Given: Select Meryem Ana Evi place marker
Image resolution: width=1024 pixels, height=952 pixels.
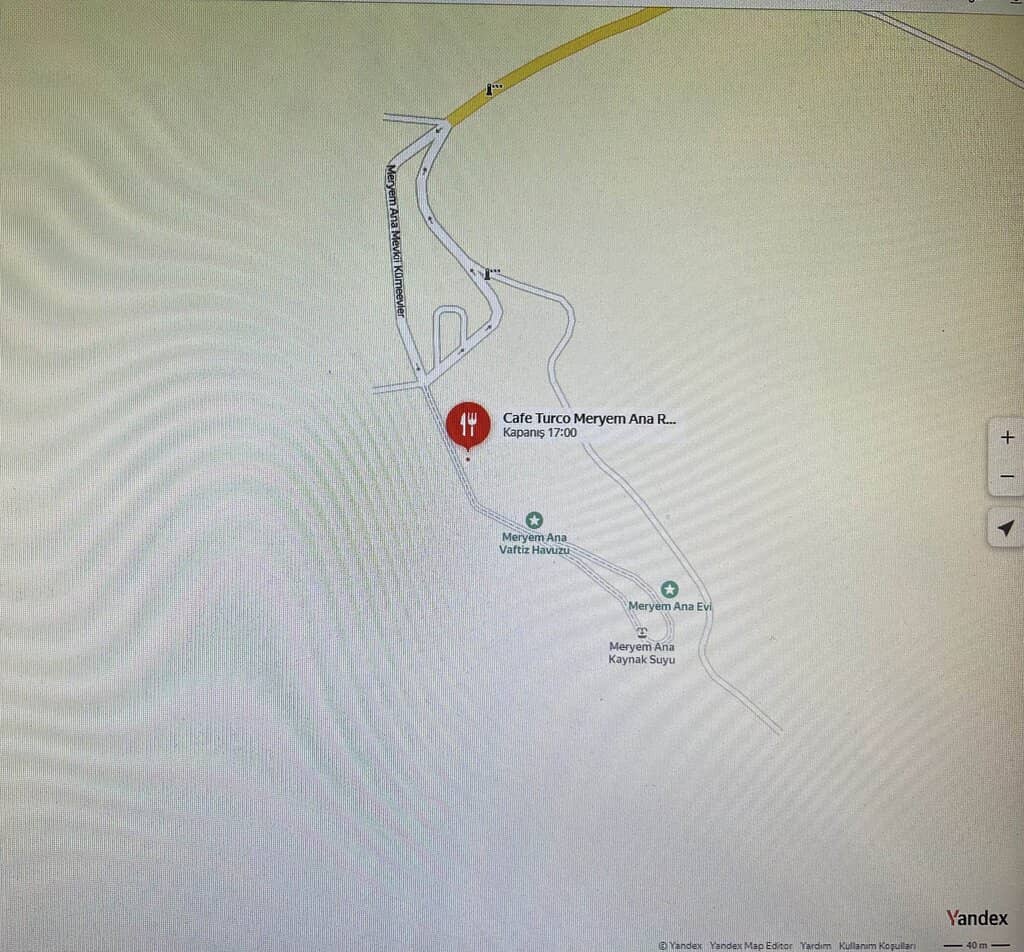Looking at the screenshot, I should click(669, 590).
